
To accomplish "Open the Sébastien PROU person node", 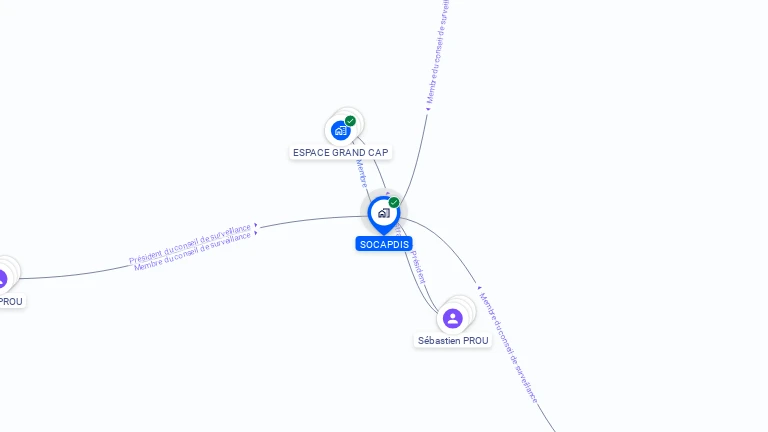I will [x=453, y=319].
